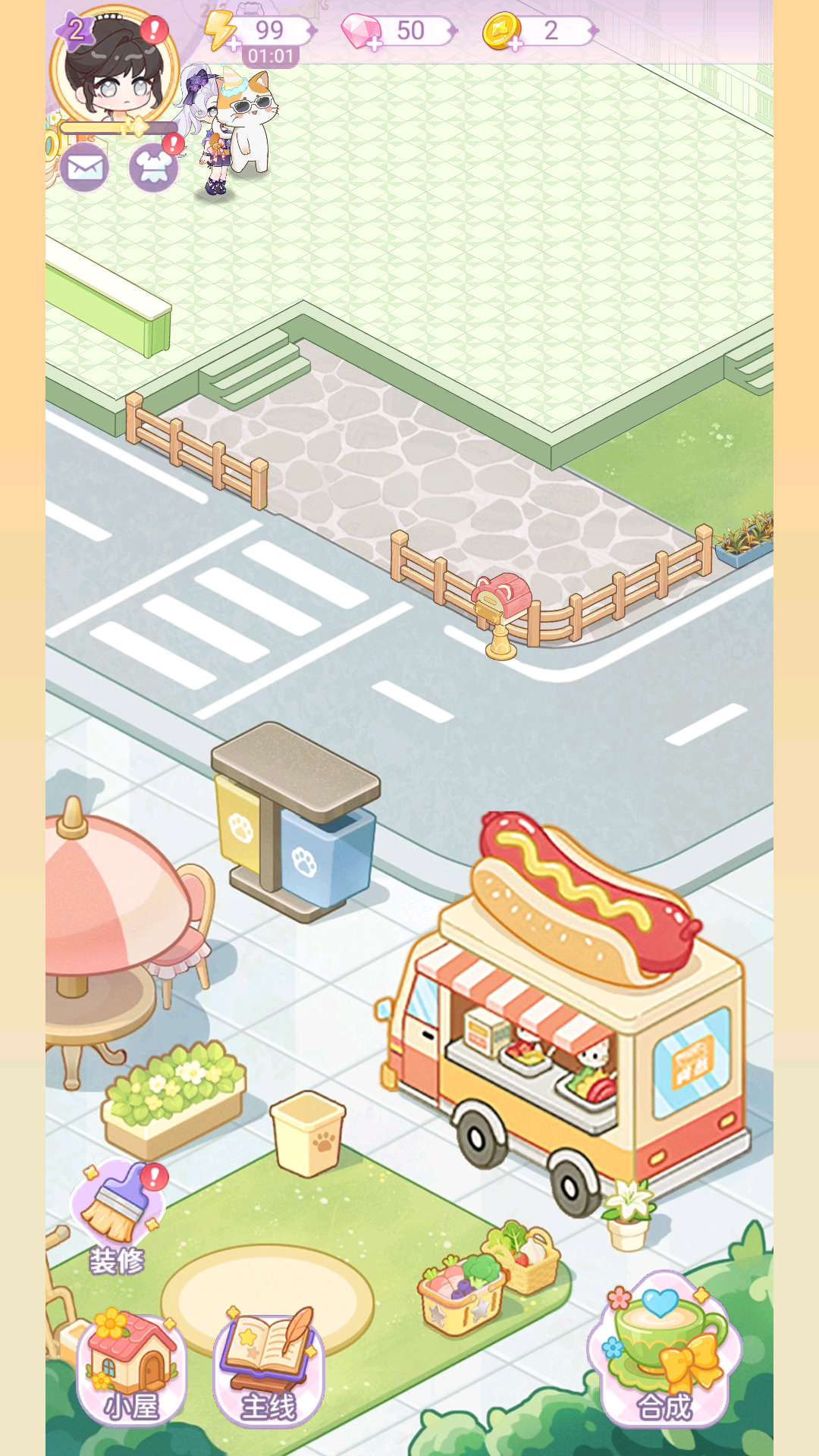Viewport: 819px width, 1456px height.
Task: Add more pink diamonds
Action: tap(374, 43)
